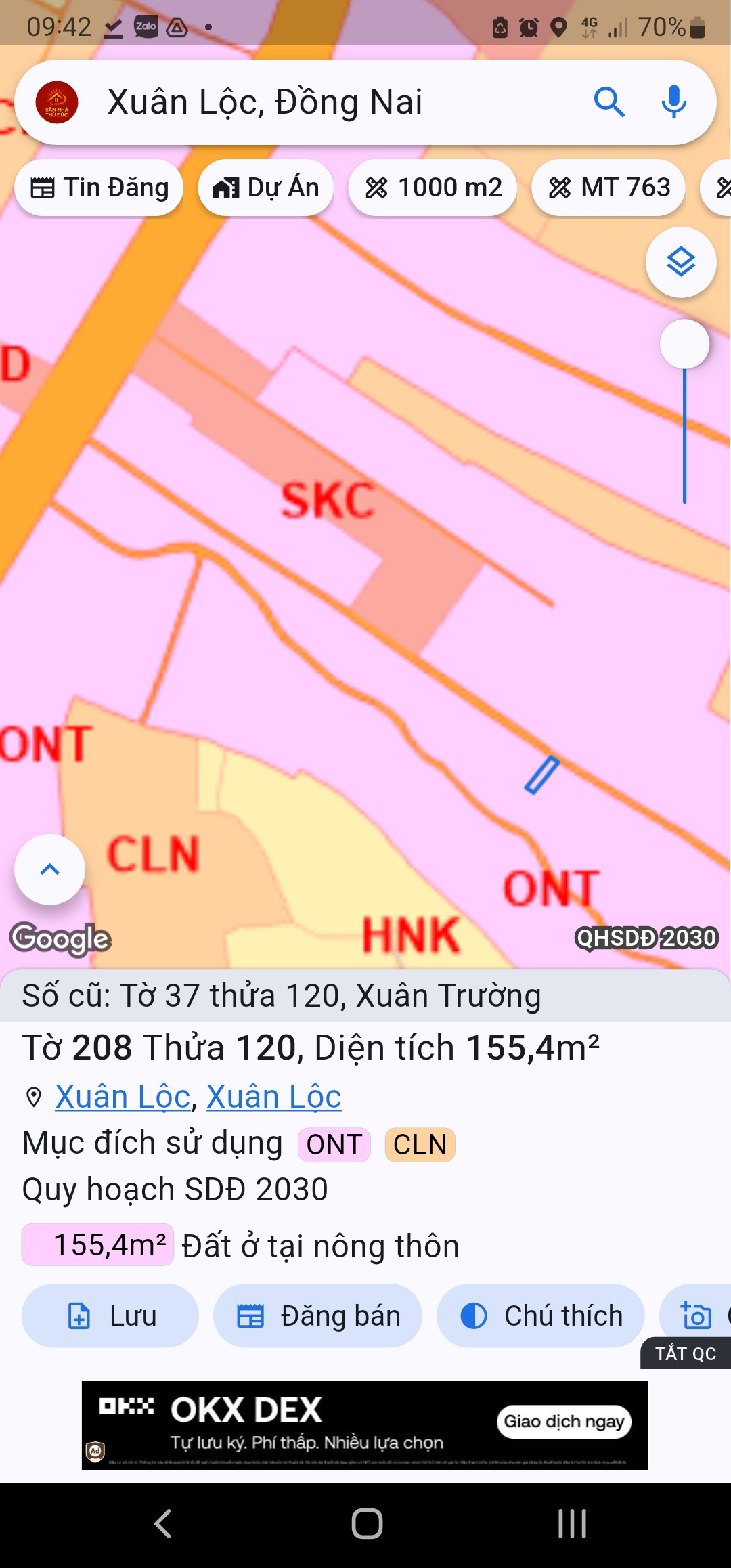Open the Tin Đăng chip

coord(99,188)
